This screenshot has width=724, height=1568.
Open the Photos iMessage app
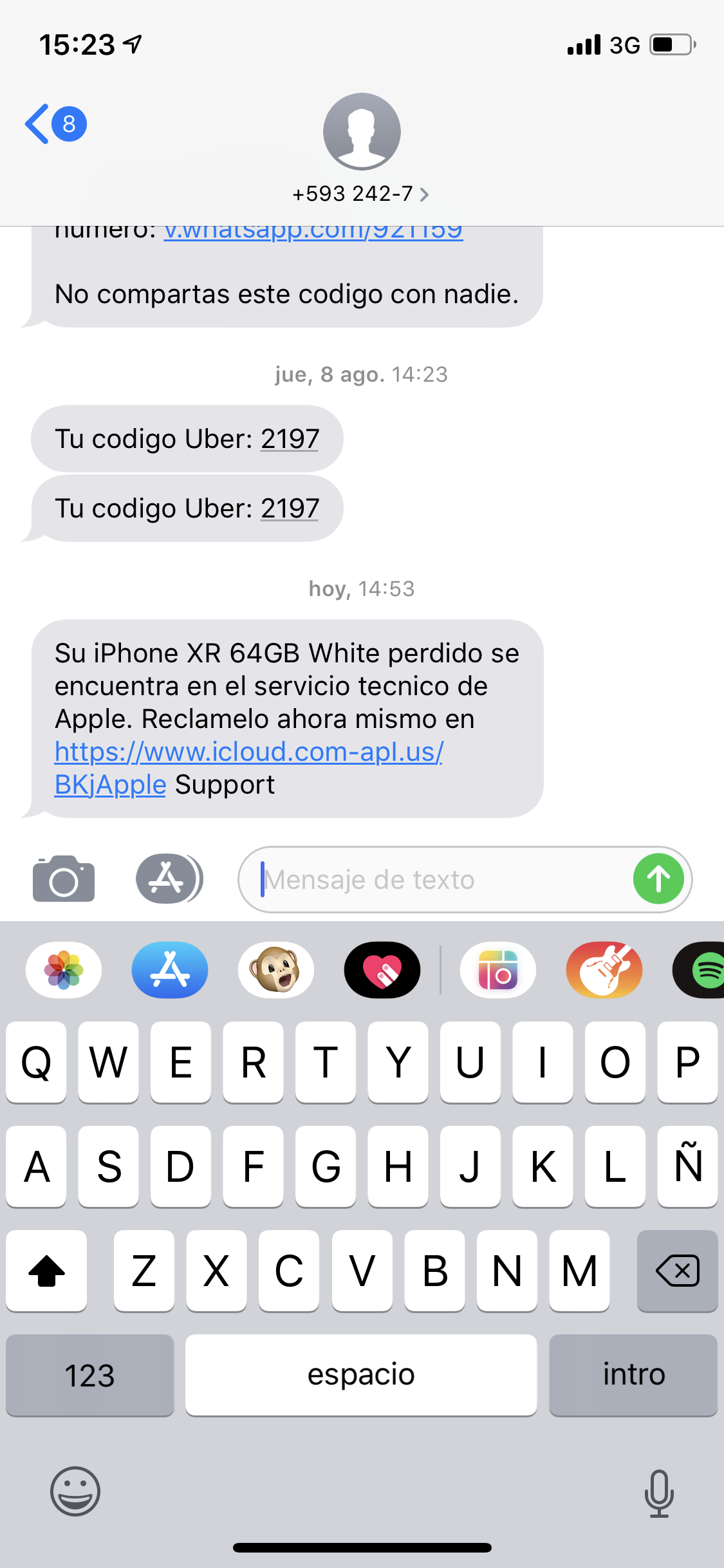point(64,970)
